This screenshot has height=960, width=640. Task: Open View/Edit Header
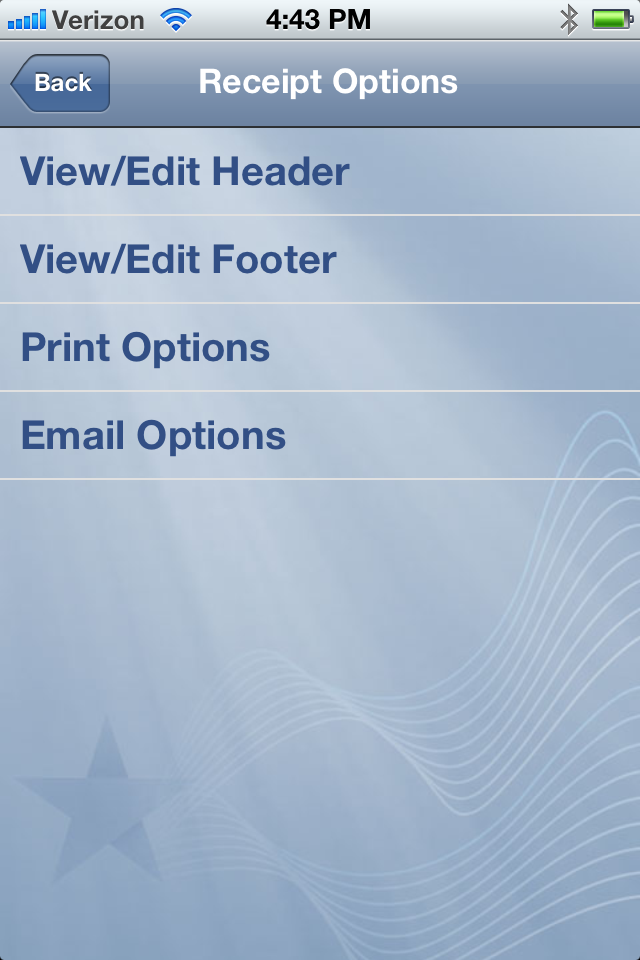[185, 172]
